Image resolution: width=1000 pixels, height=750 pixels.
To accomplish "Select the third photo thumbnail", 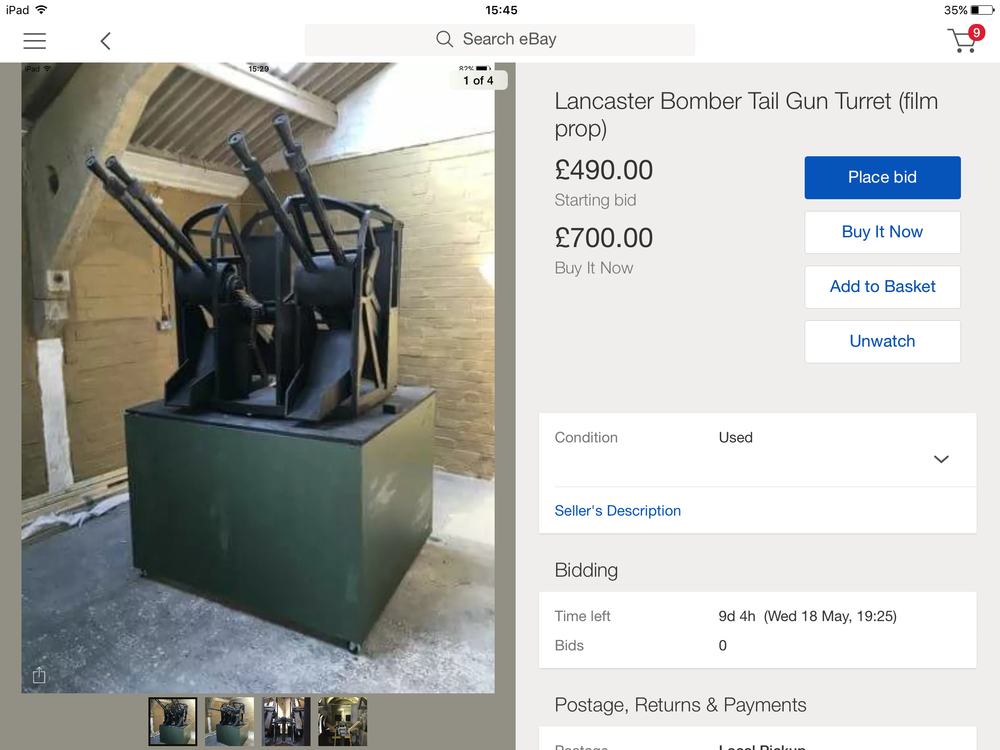I will tap(286, 722).
